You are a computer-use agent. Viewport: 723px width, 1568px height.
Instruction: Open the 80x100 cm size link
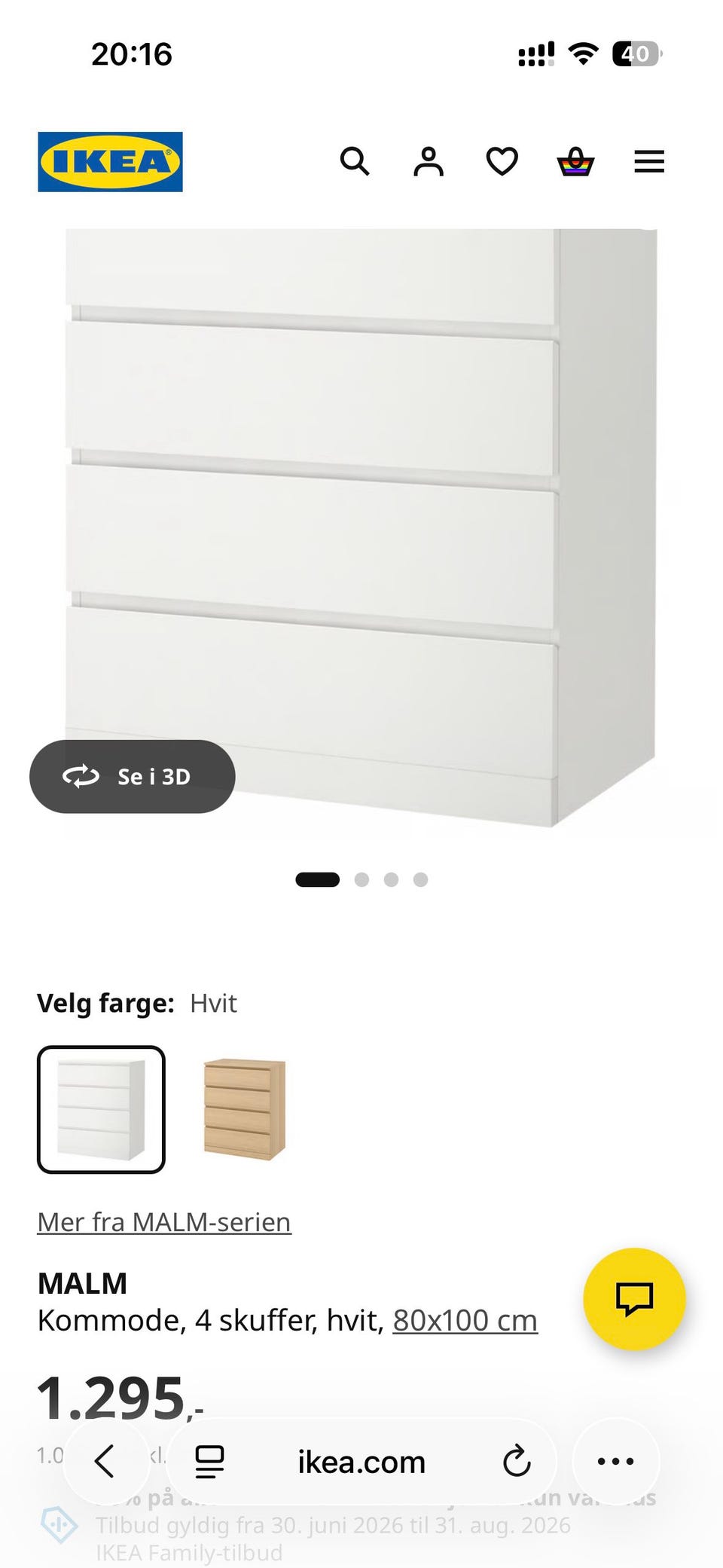pyautogui.click(x=465, y=1320)
